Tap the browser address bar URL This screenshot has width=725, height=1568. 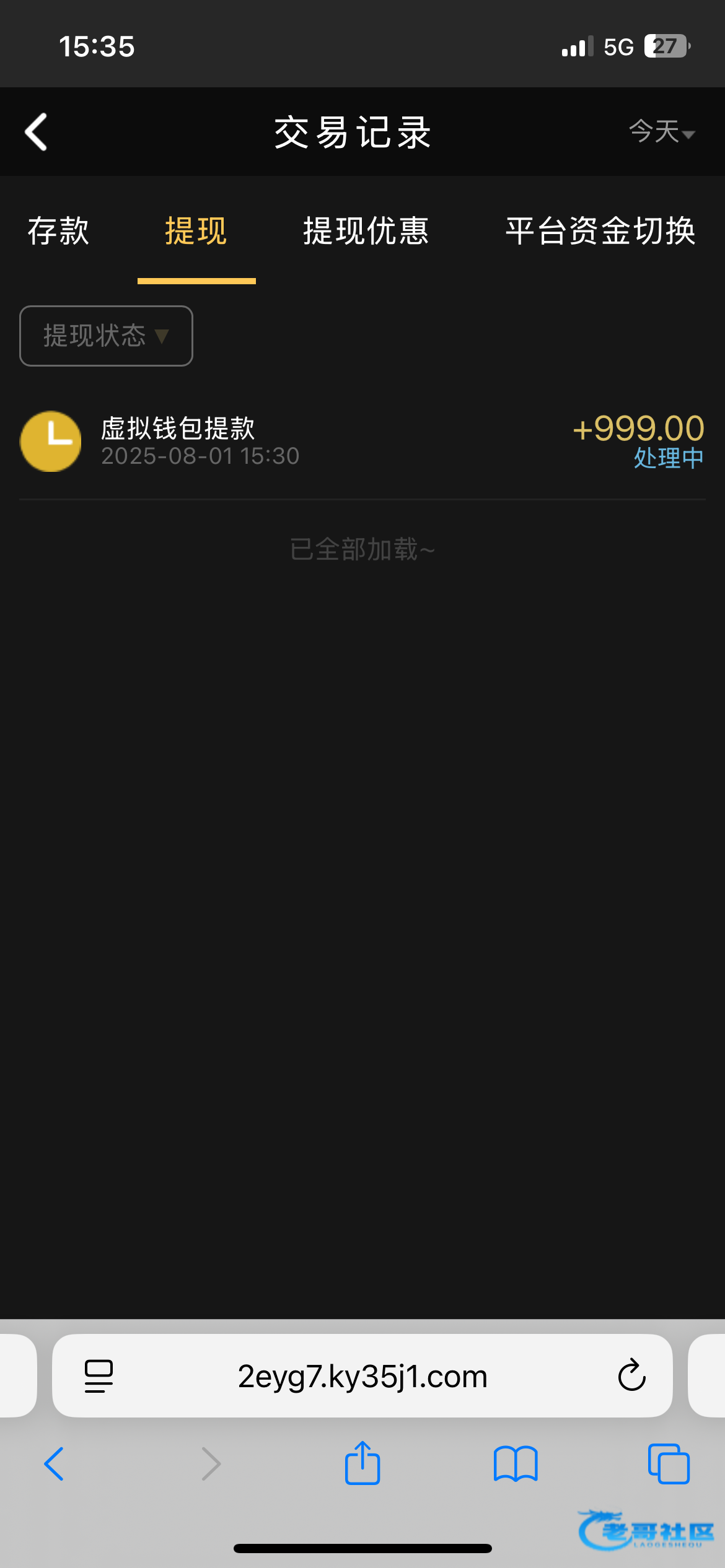tap(362, 1376)
